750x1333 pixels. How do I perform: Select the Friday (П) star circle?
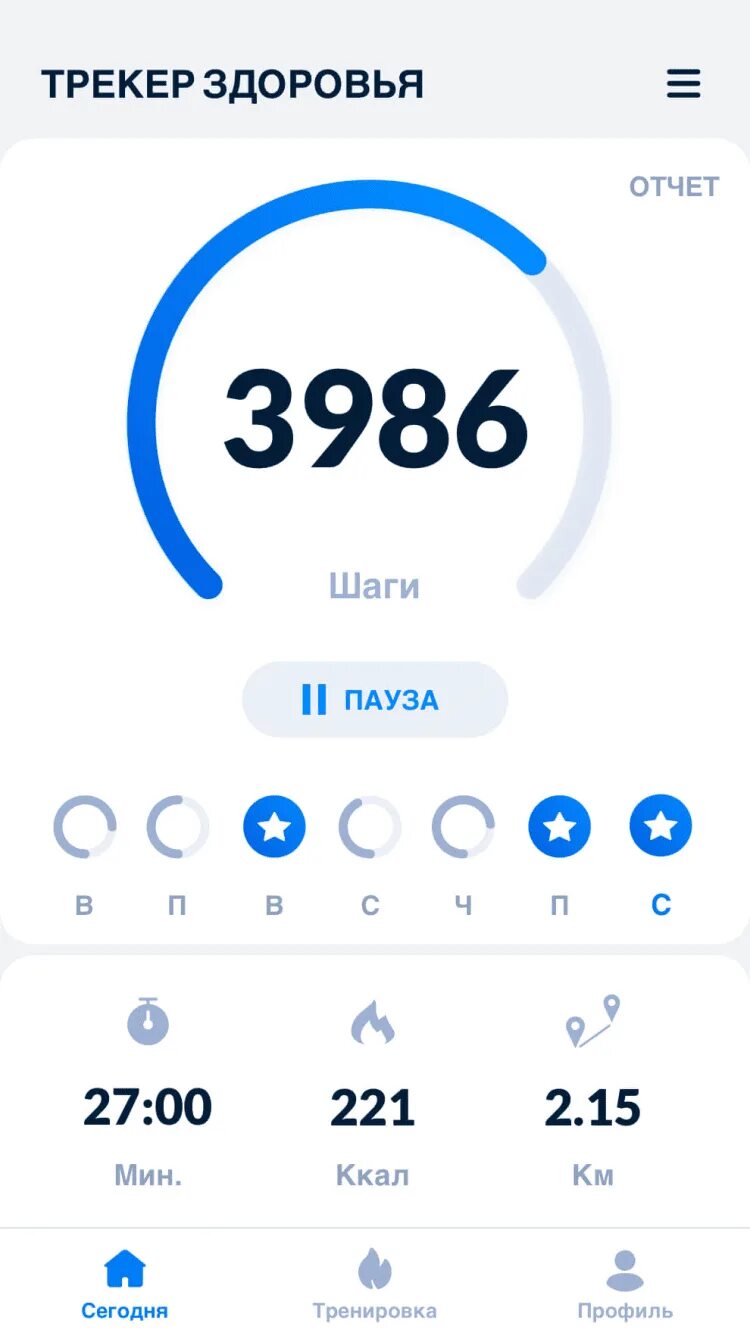point(559,827)
